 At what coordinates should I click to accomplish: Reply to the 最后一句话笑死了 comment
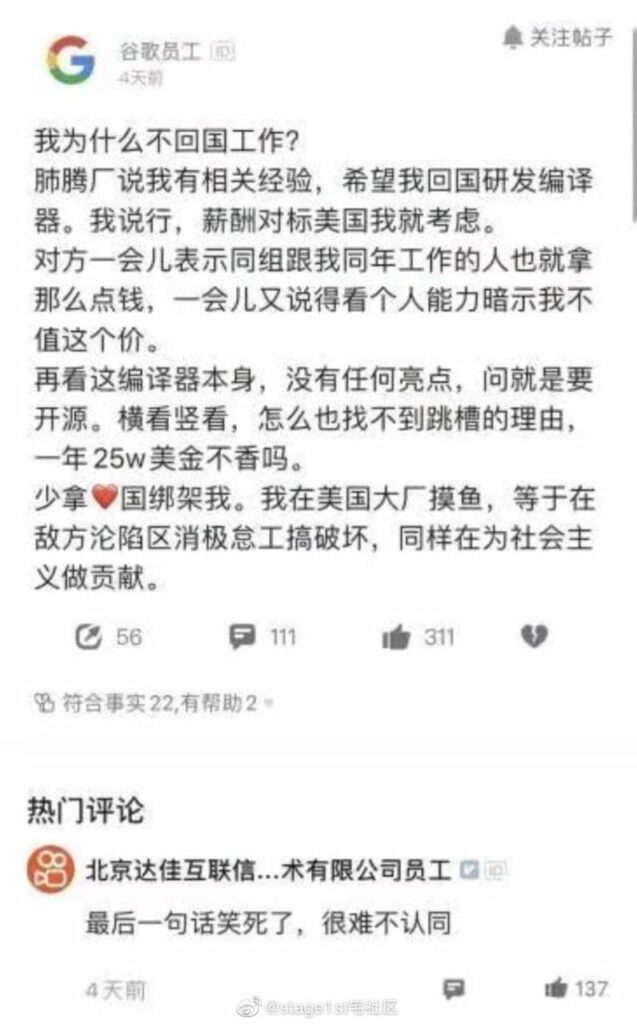pyautogui.click(x=454, y=988)
